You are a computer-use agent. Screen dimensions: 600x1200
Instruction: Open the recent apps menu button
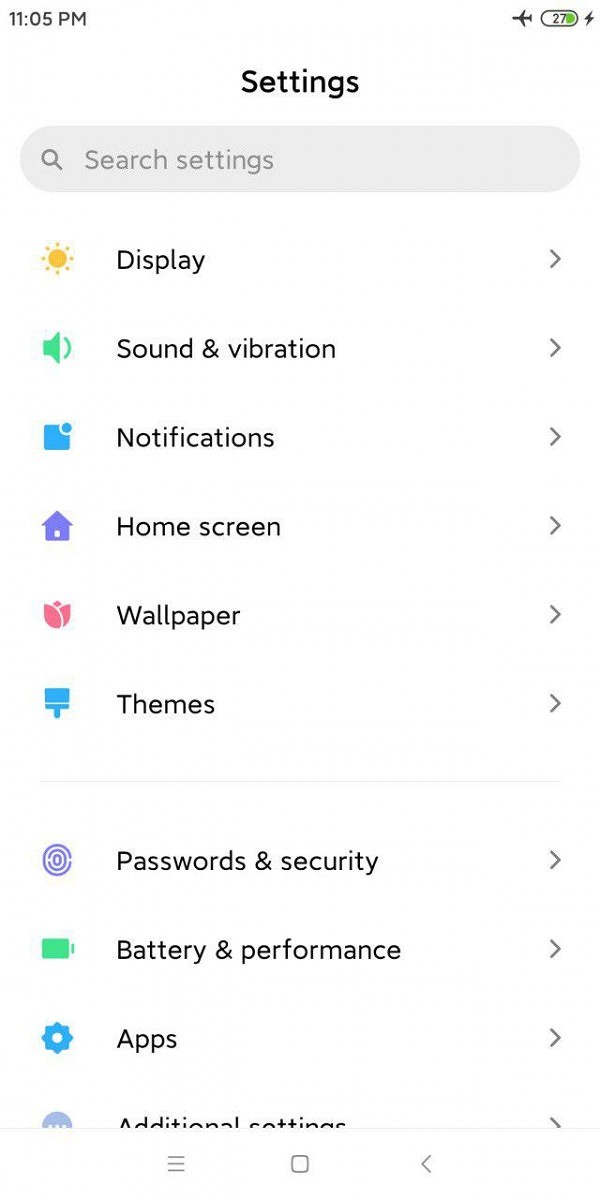coord(176,1164)
